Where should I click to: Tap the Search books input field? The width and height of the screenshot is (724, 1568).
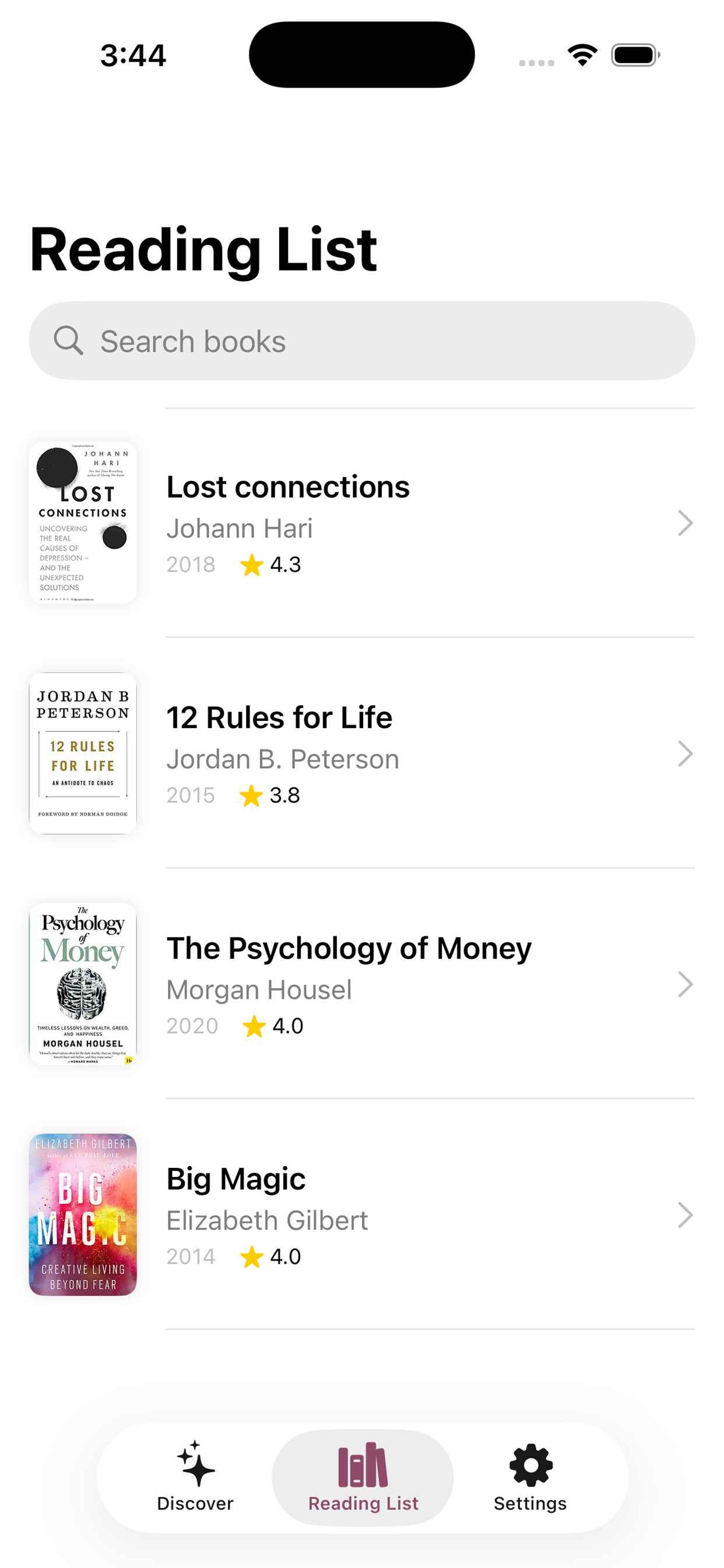(362, 340)
